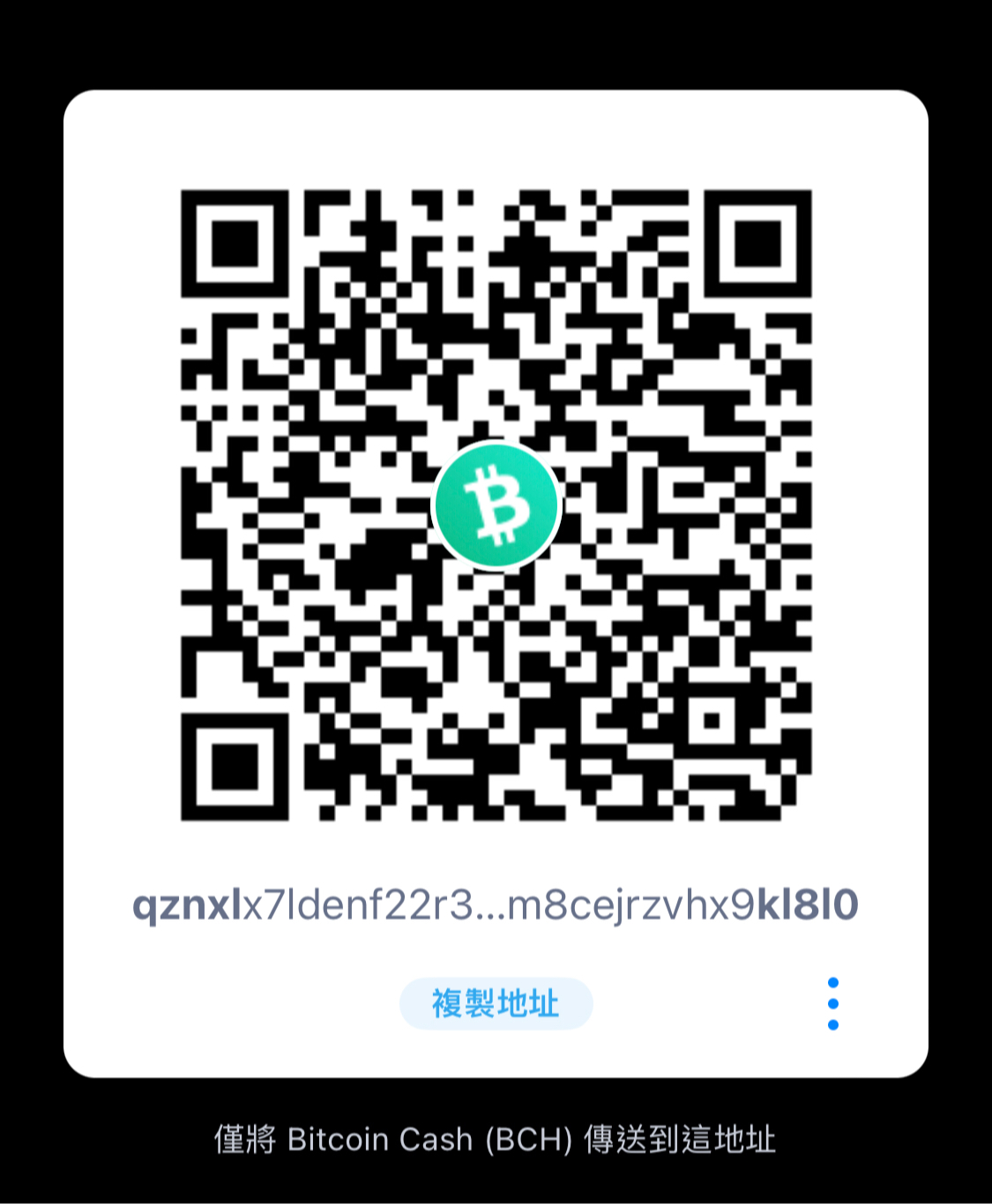The height and width of the screenshot is (1204, 992).
Task: Tap the 複製地址 copy address button
Action: click(x=496, y=1004)
